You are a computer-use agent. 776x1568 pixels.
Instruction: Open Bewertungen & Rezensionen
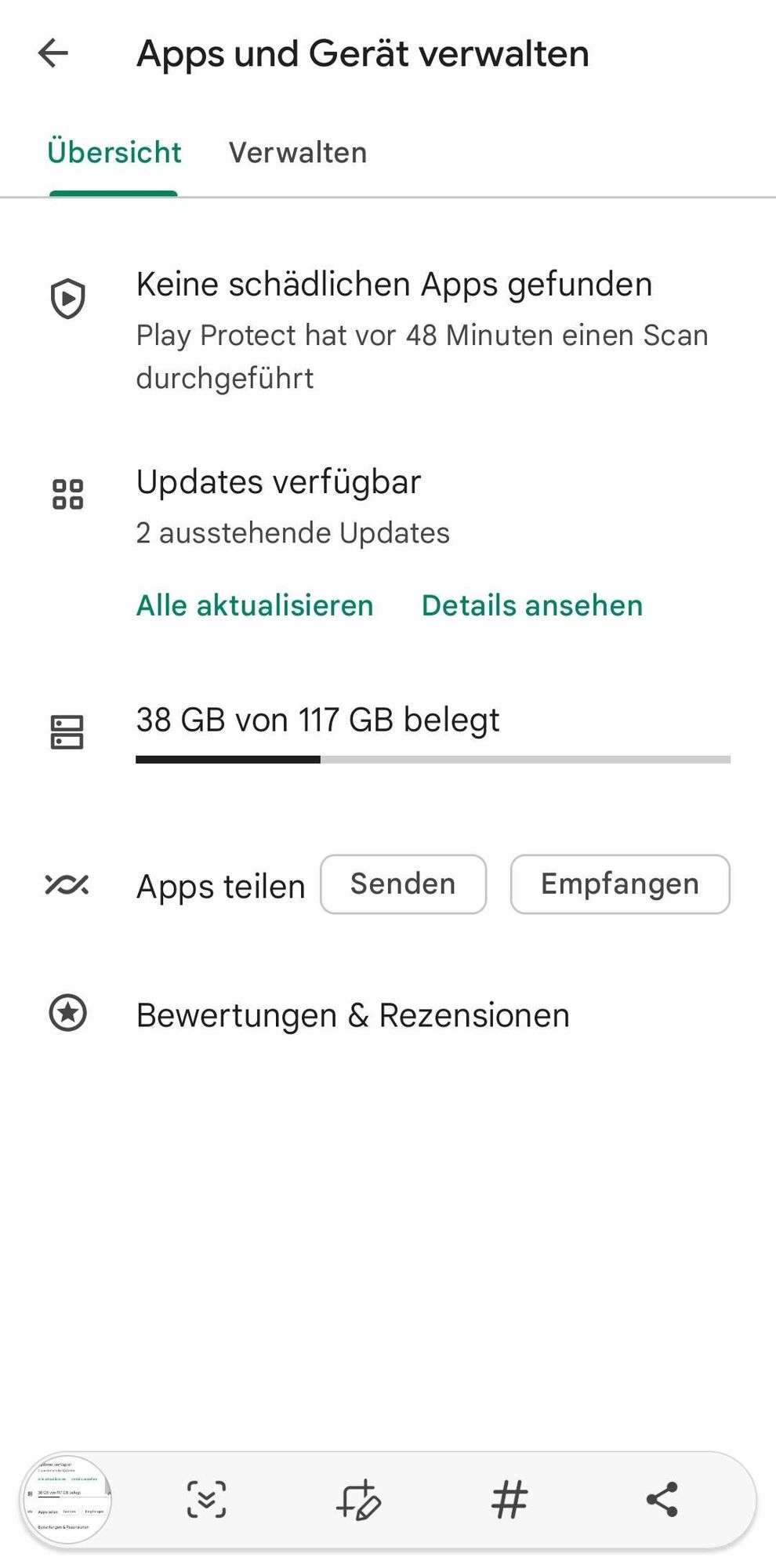pos(353,1015)
